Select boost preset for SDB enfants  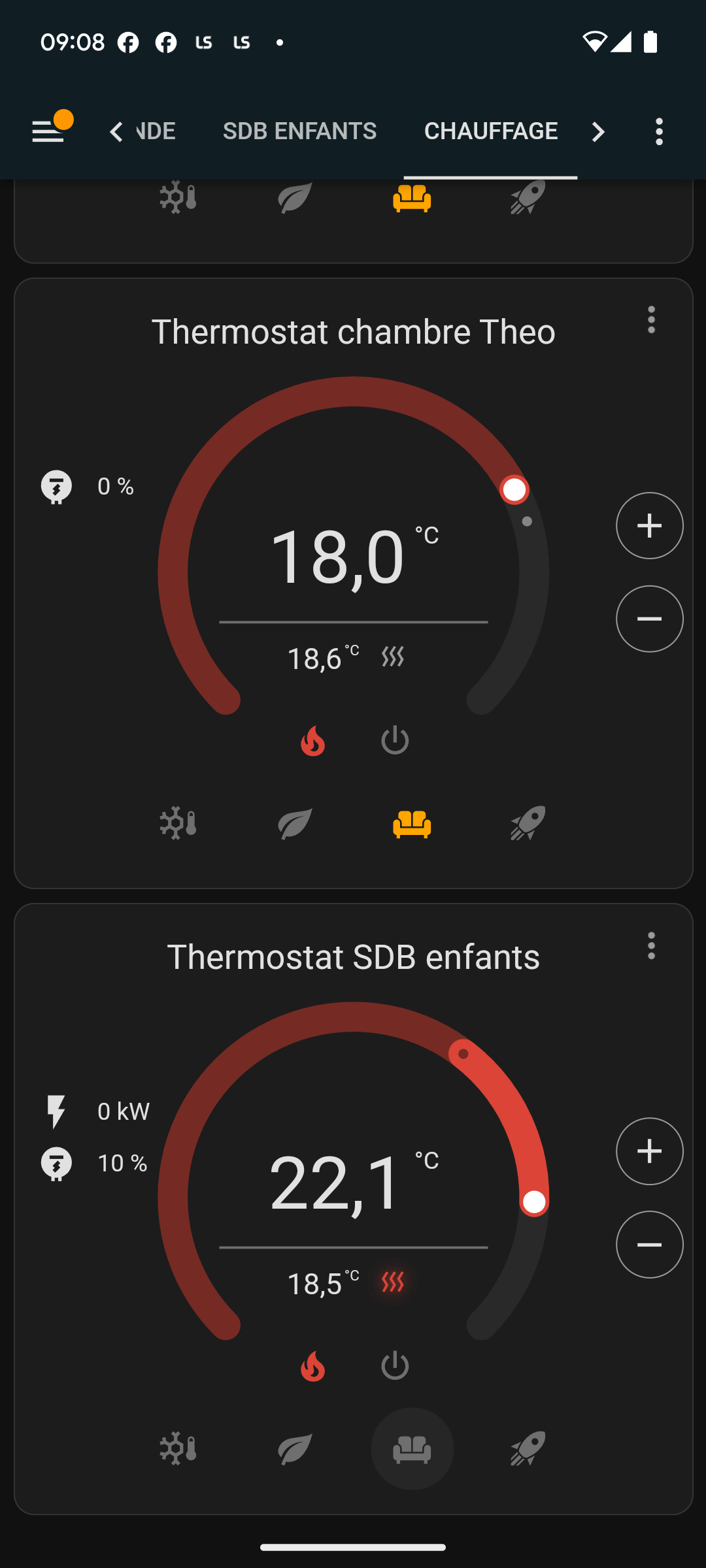click(528, 1448)
